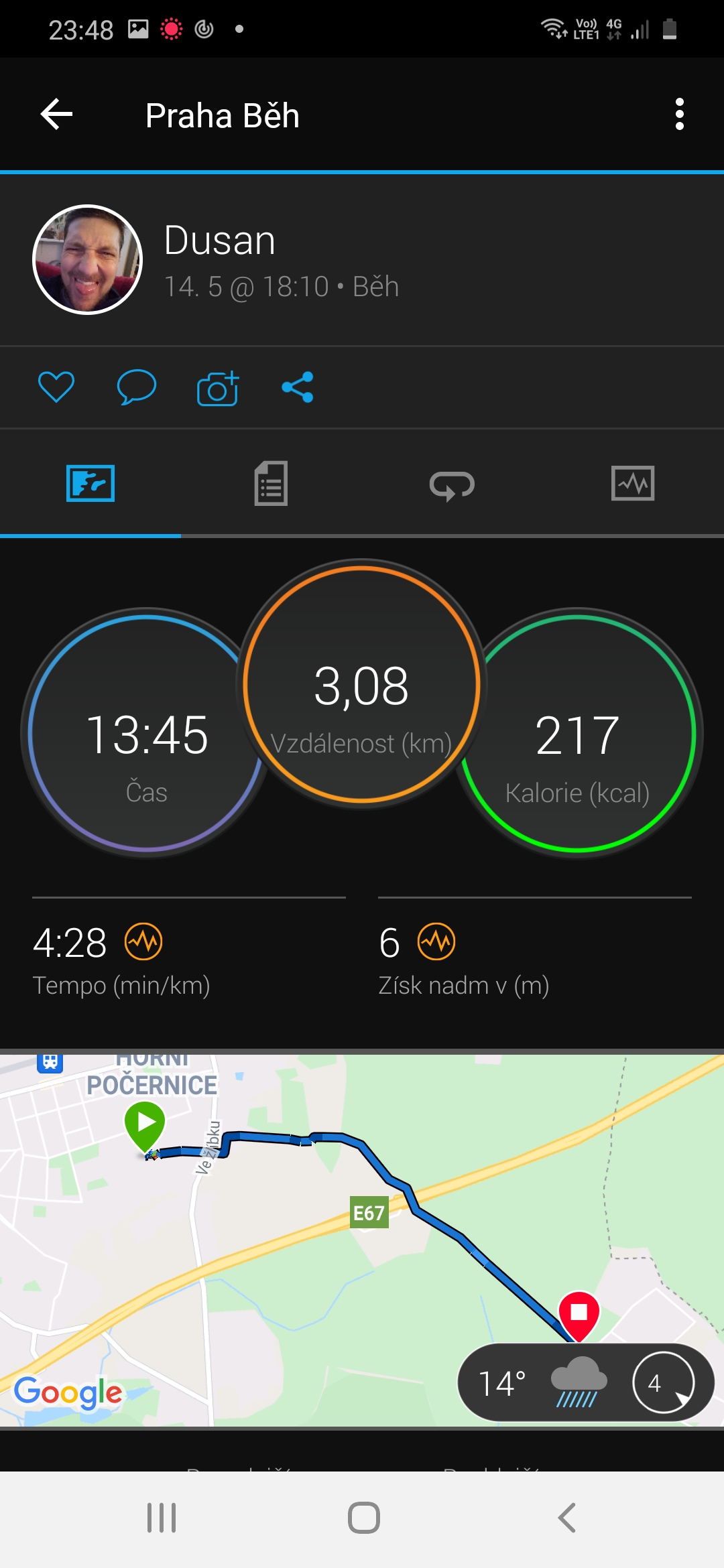Open Dusan's profile picture

tap(88, 259)
